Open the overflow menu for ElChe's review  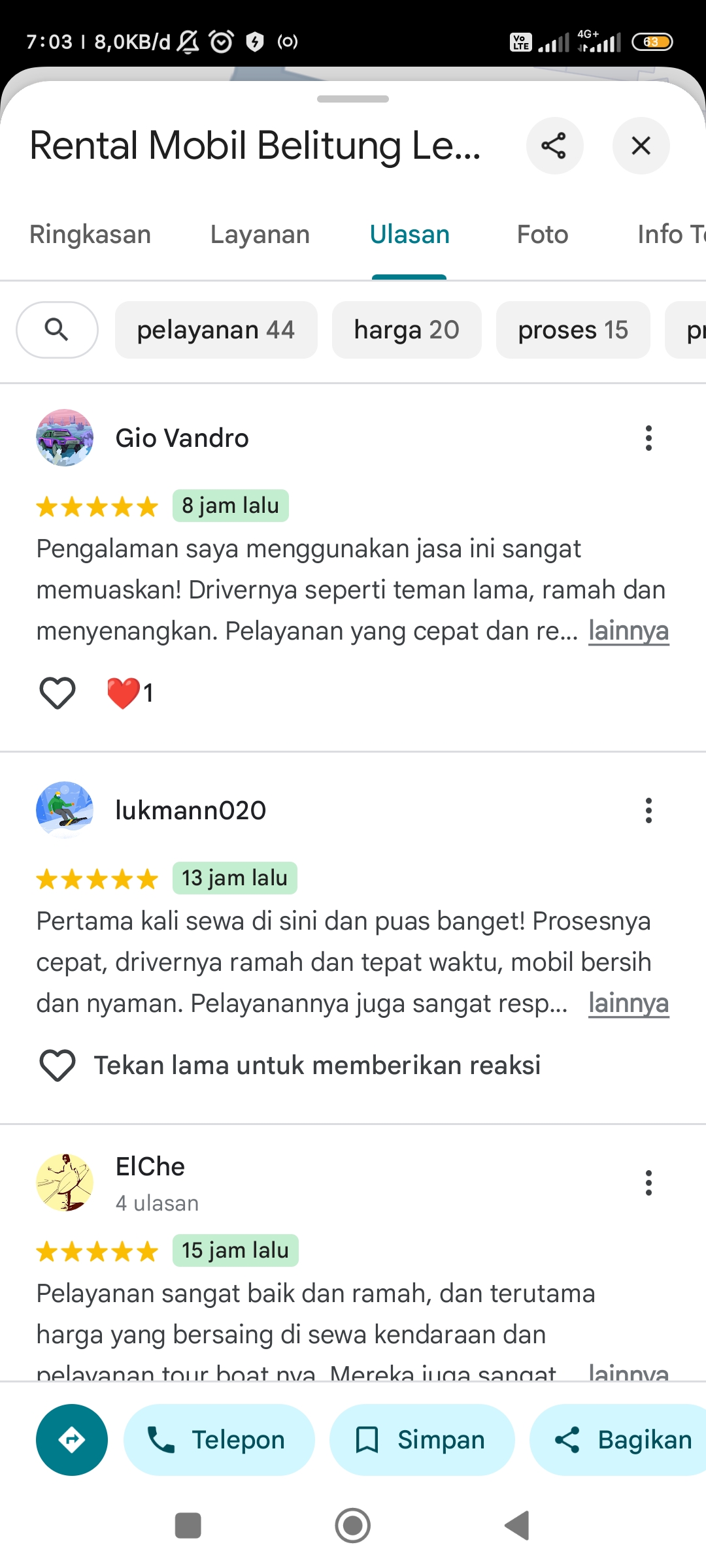[648, 1183]
